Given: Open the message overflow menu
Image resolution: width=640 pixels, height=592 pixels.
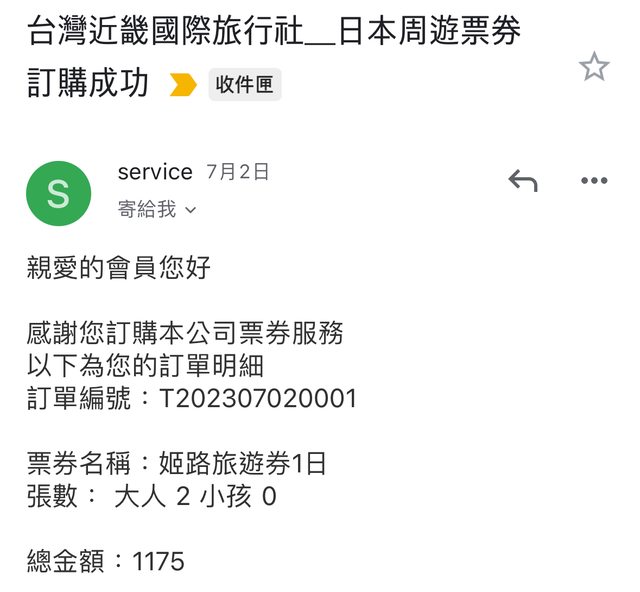Looking at the screenshot, I should pyautogui.click(x=594, y=181).
